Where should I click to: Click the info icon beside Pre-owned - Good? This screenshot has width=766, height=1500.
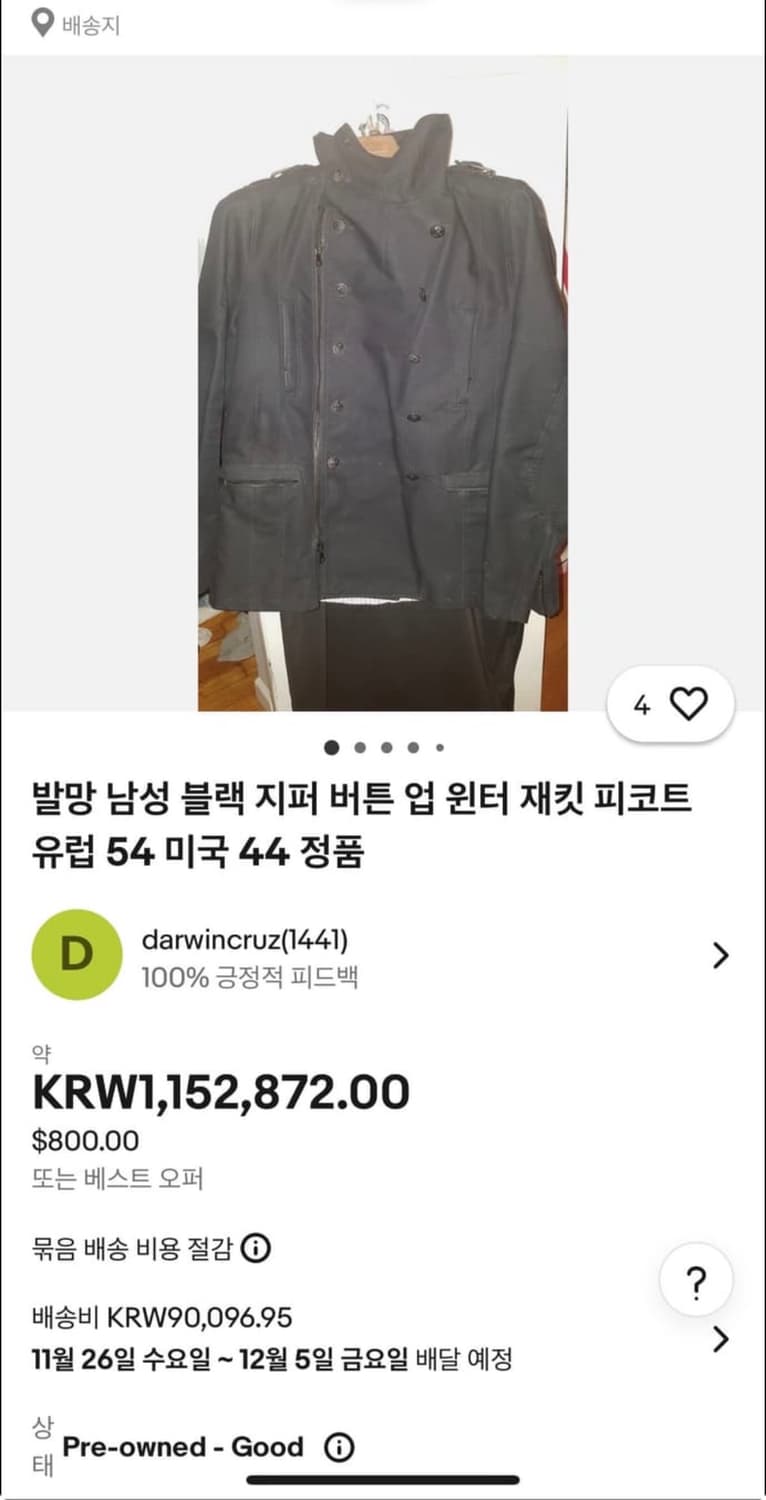click(x=339, y=1447)
